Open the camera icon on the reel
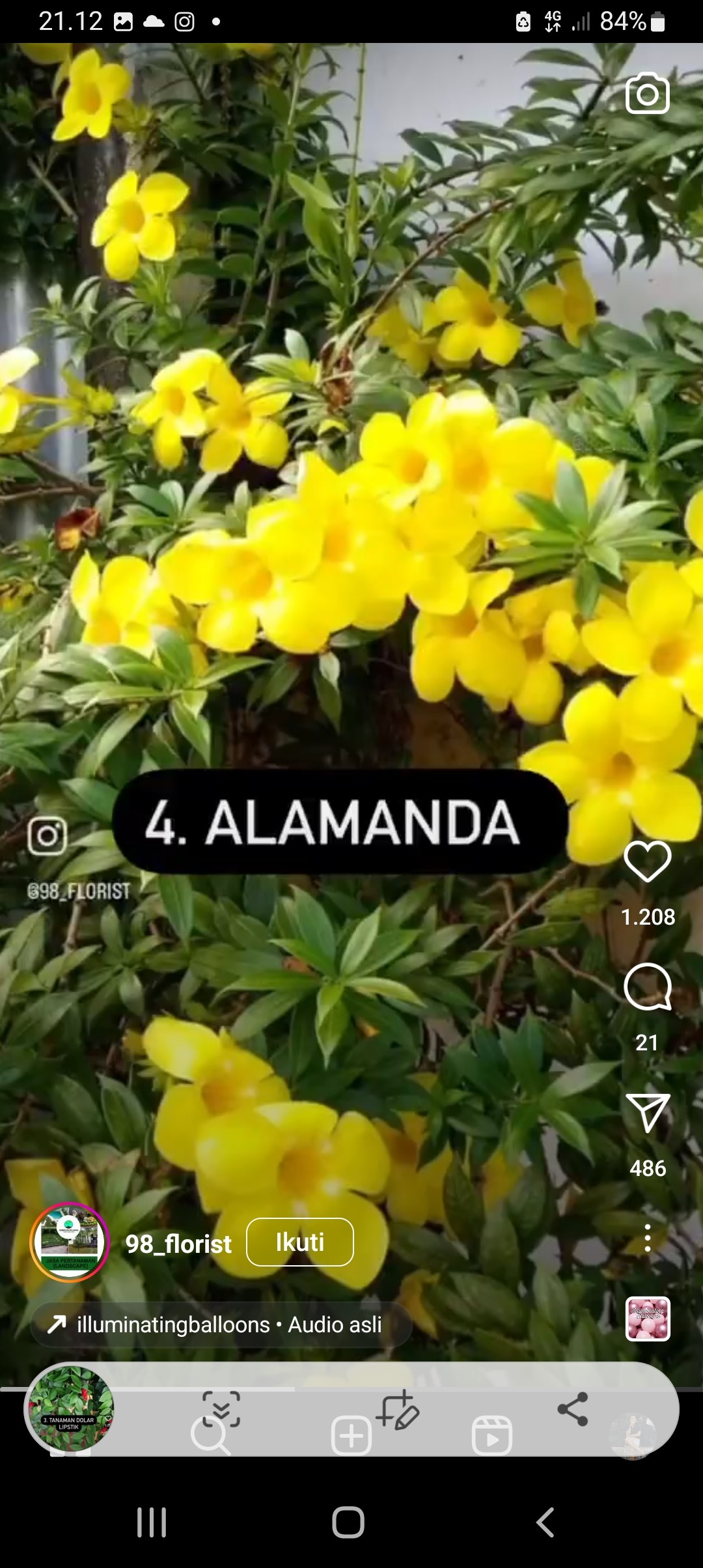The width and height of the screenshot is (703, 1568). (x=647, y=94)
